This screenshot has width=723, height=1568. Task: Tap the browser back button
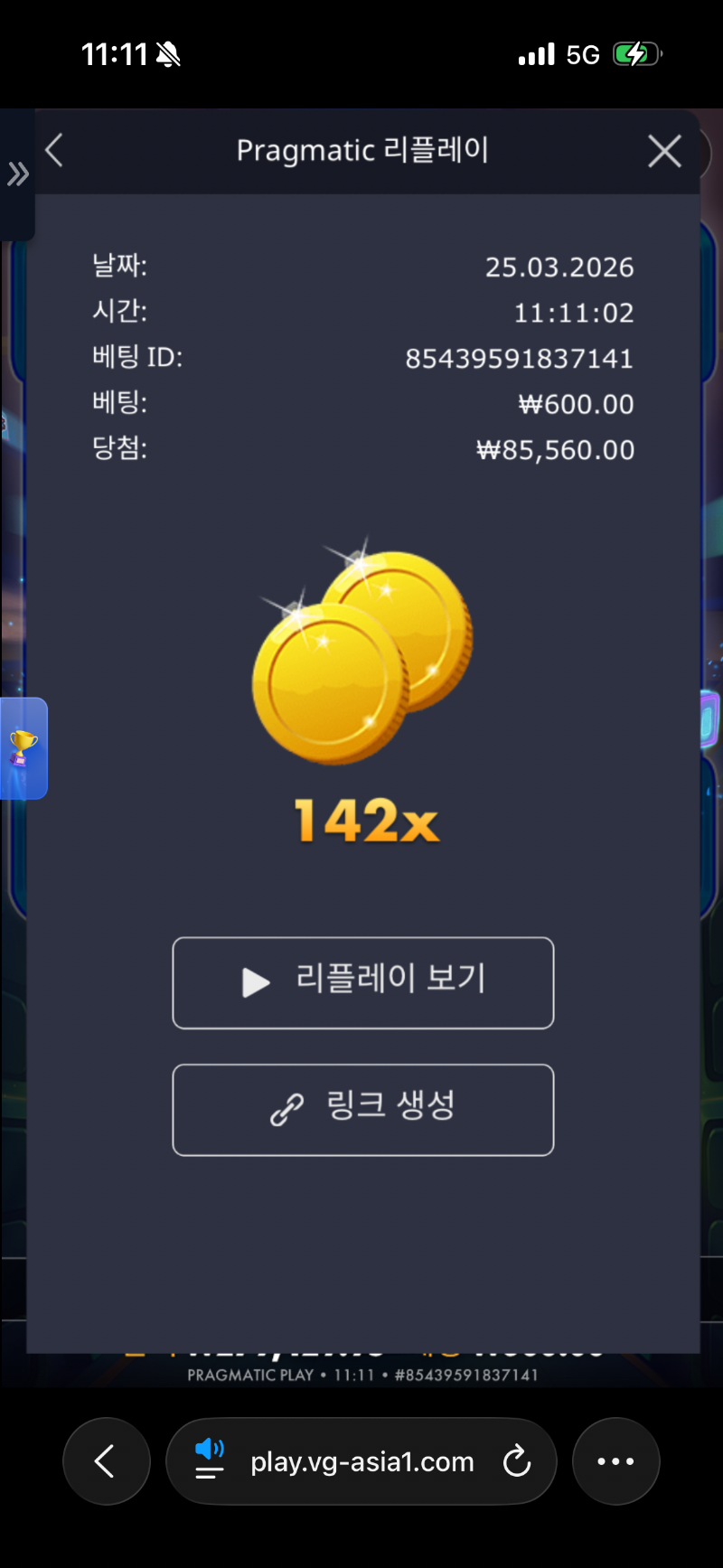(106, 1460)
